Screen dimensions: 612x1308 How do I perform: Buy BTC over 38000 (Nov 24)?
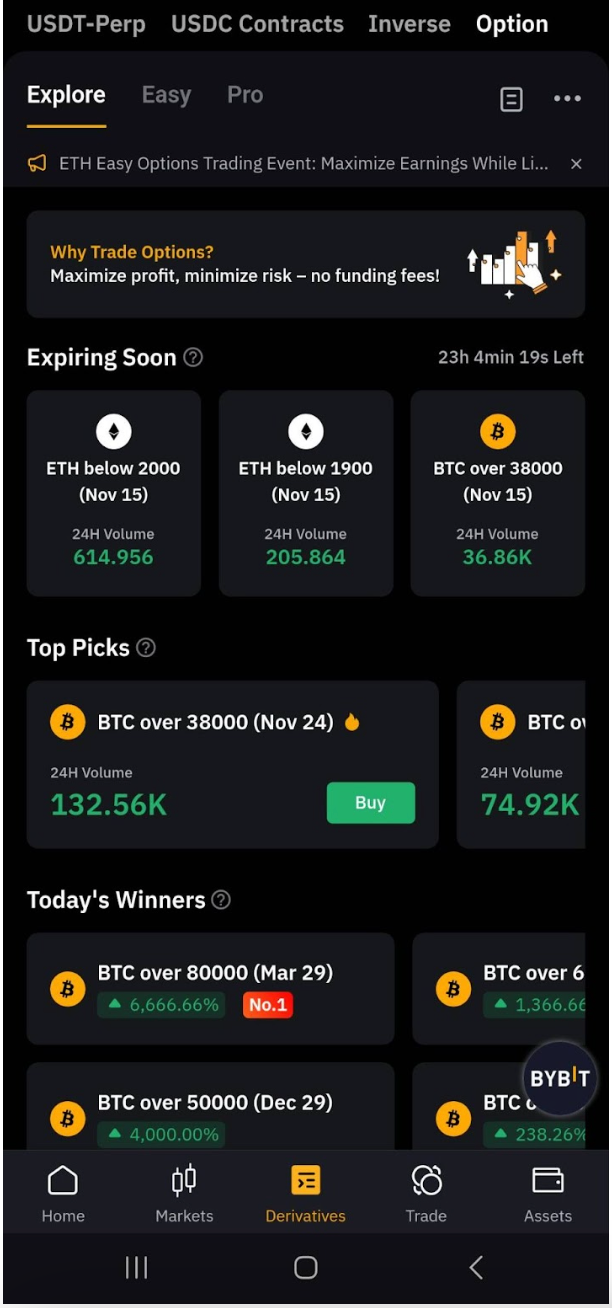[x=370, y=803]
